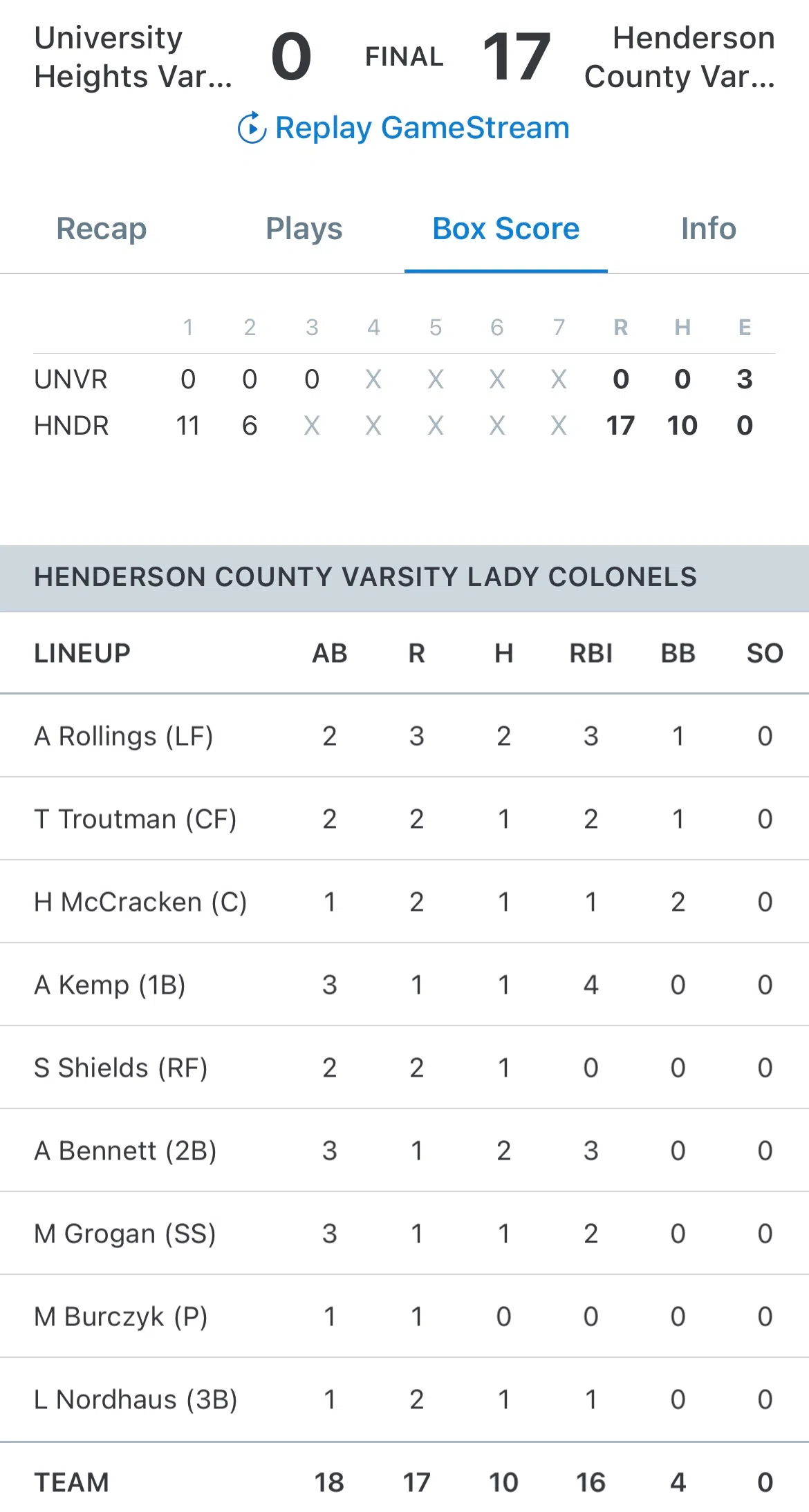Open the Replay GameStream link
Image resolution: width=809 pixels, height=1512 pixels.
click(x=404, y=128)
